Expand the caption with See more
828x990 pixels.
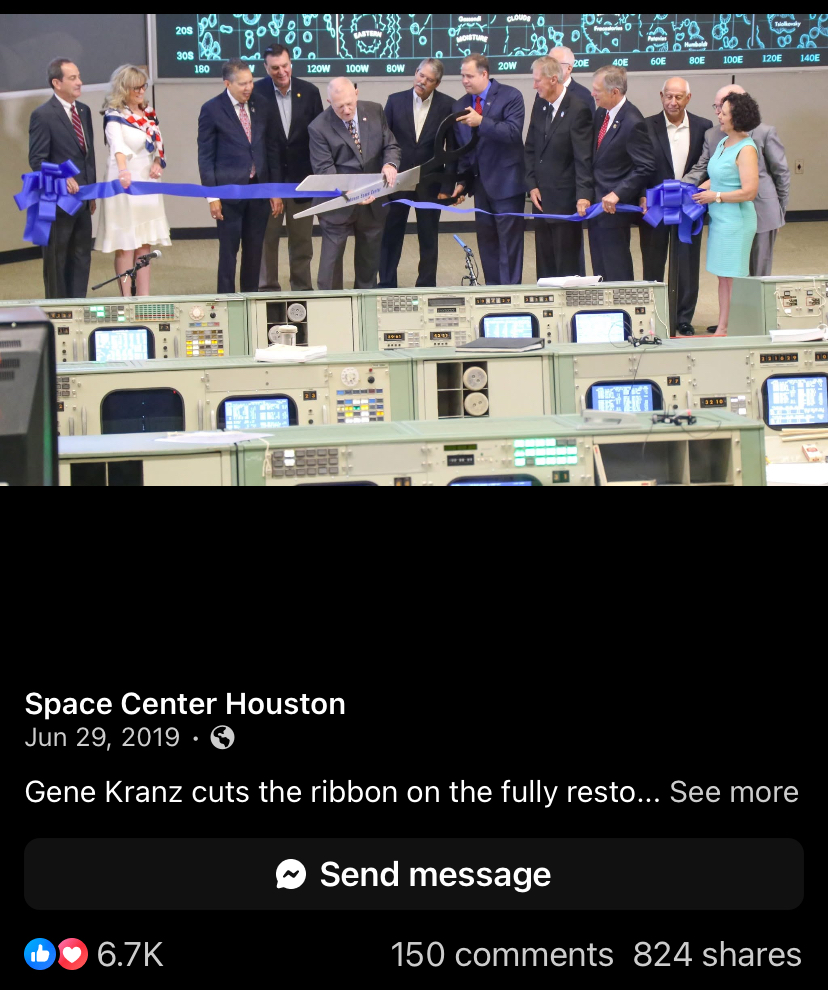pos(733,792)
